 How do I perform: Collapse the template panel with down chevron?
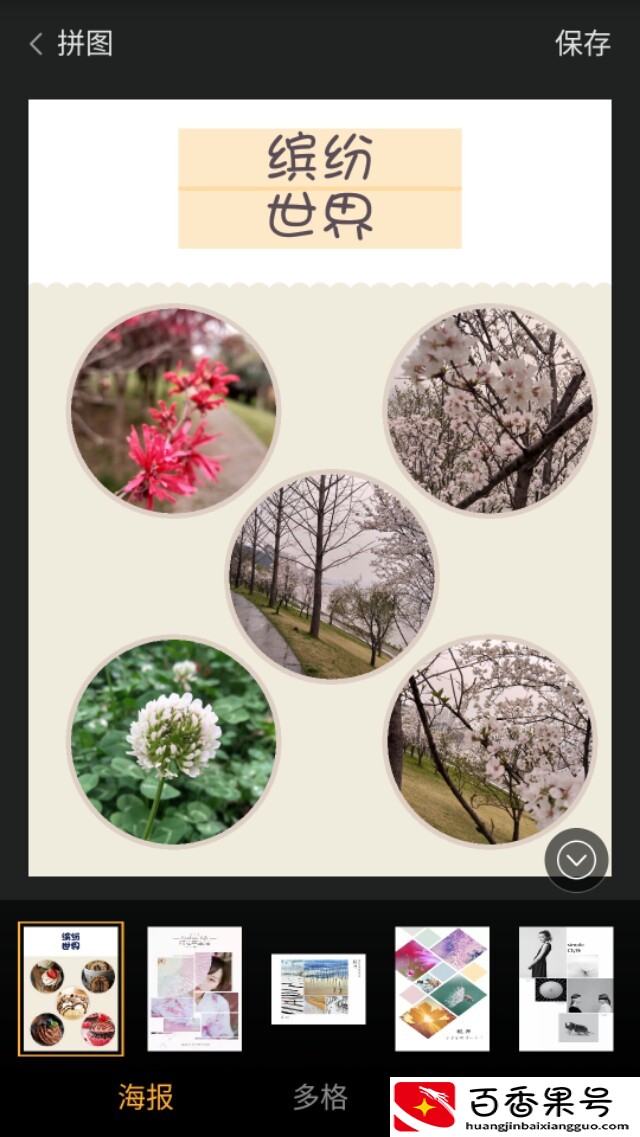[576, 860]
